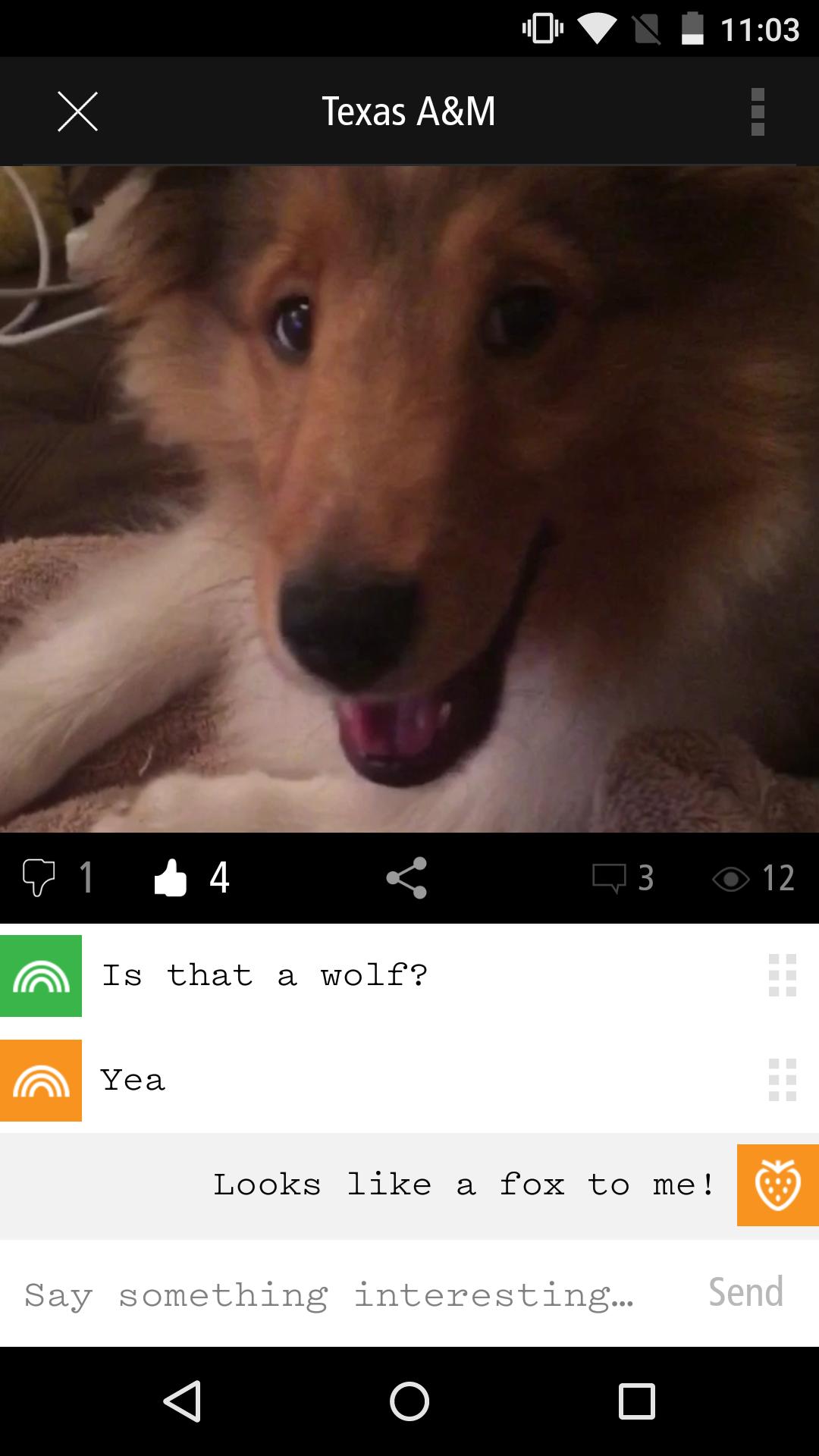Send the comment
819x1456 pixels.
click(x=745, y=1292)
